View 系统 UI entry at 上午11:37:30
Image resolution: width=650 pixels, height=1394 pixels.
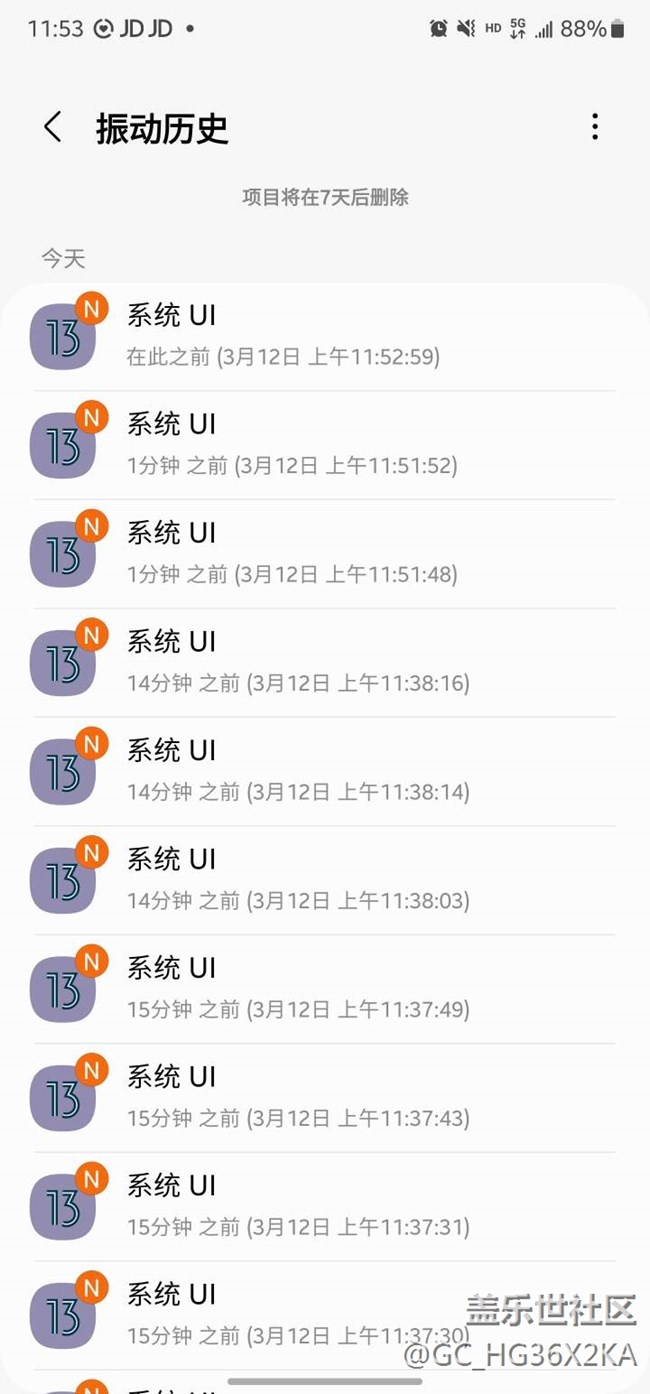click(325, 1317)
